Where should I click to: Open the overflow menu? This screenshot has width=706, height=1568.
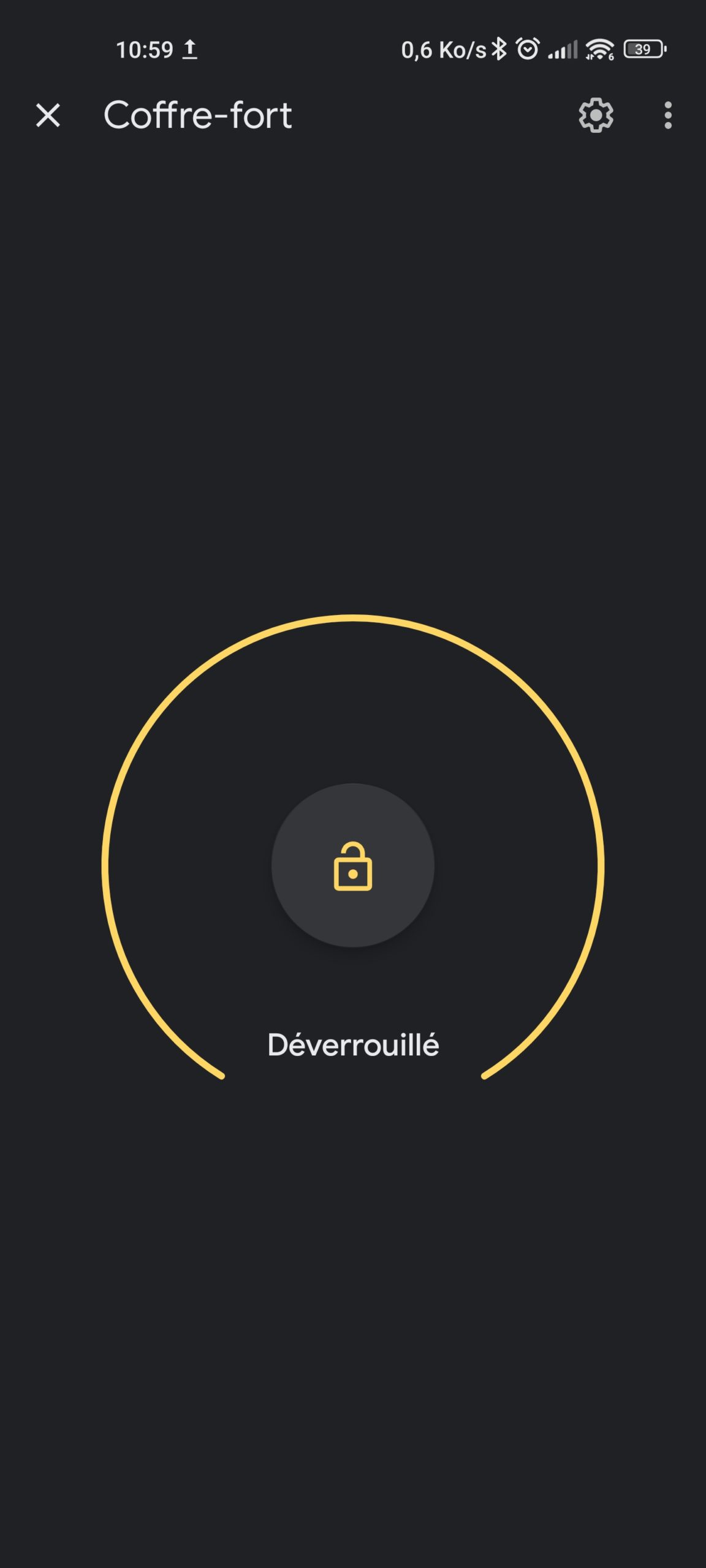click(x=668, y=115)
